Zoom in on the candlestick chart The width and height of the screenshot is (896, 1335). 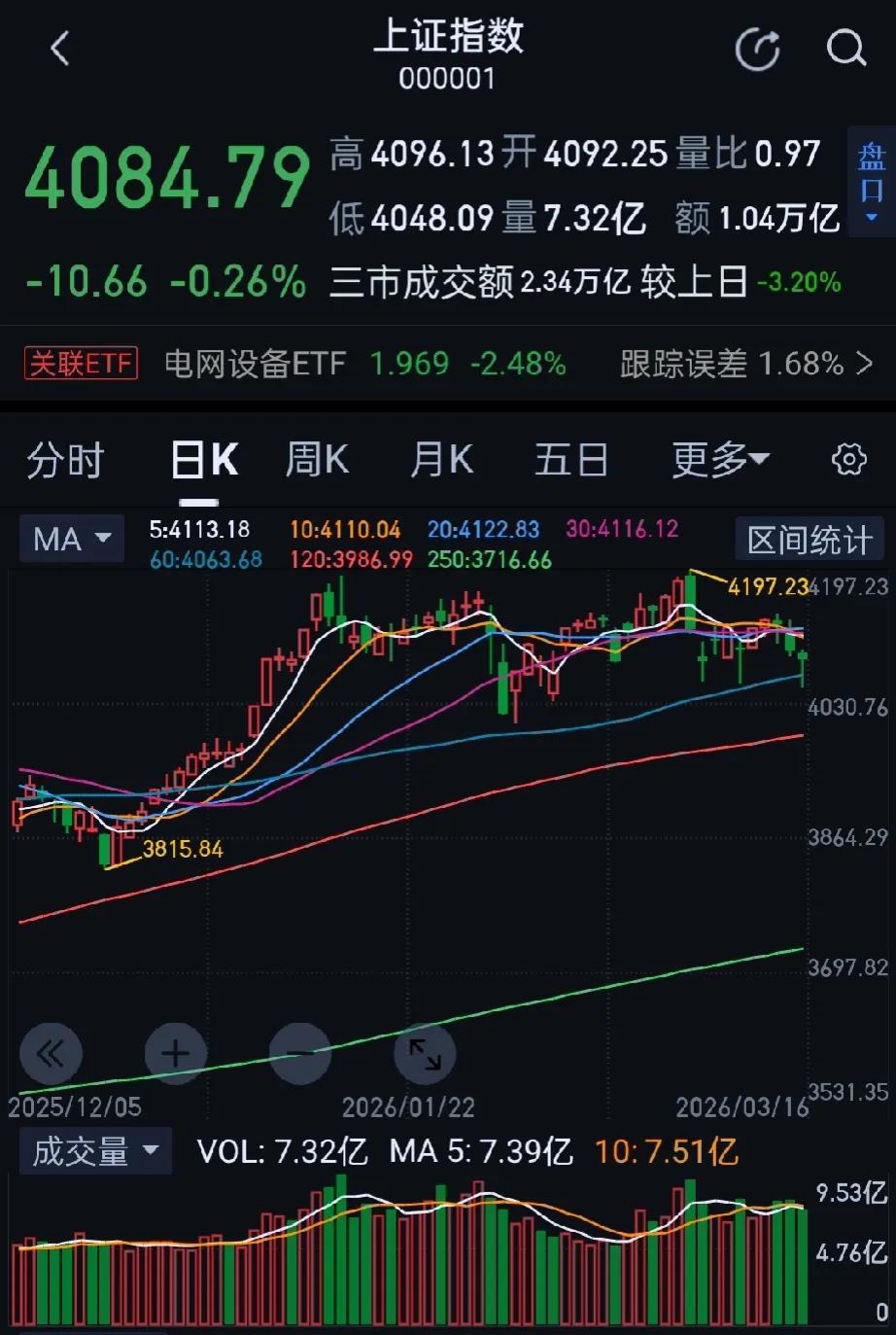[x=176, y=1053]
